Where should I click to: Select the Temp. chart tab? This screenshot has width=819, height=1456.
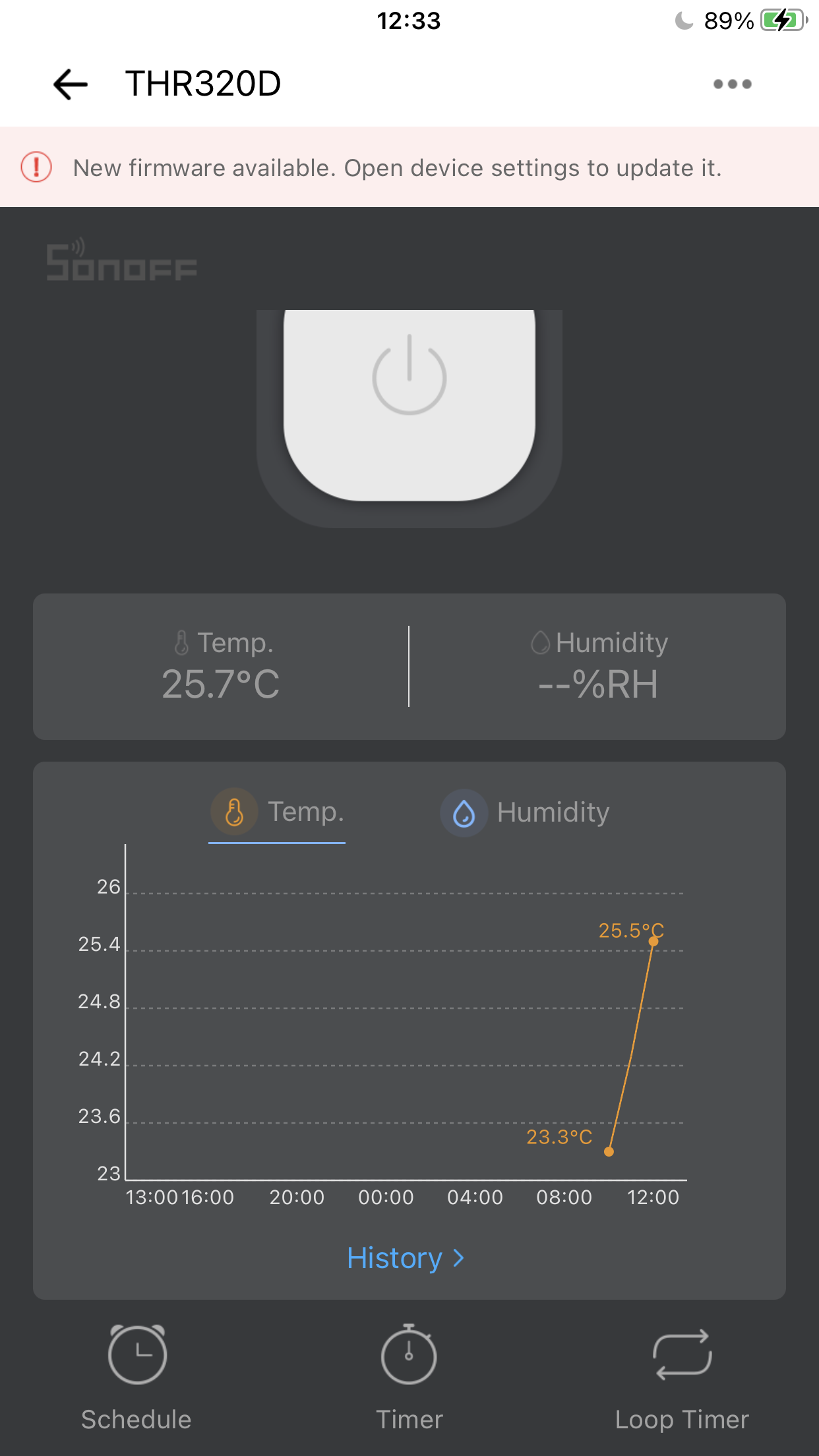tap(278, 812)
